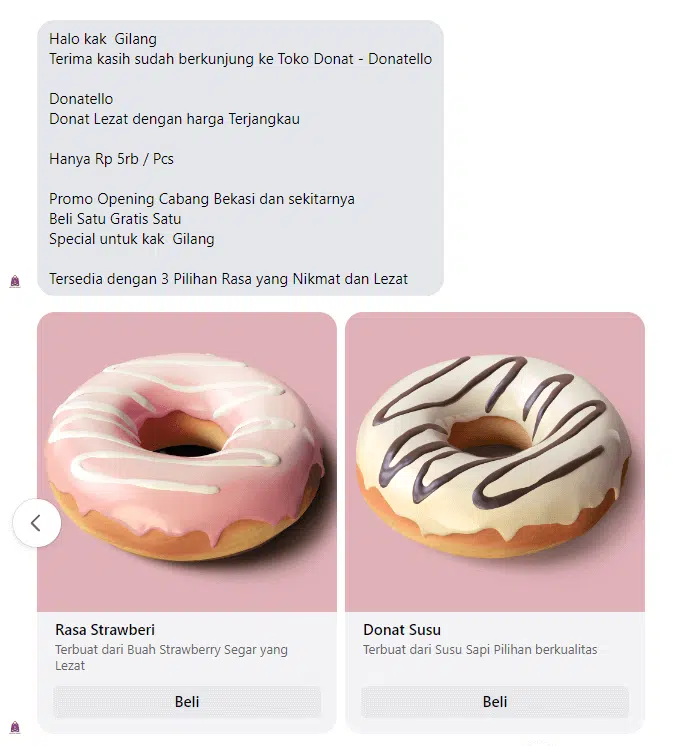Open the Rasa Strawberi donut card
673x746 pixels.
click(187, 460)
